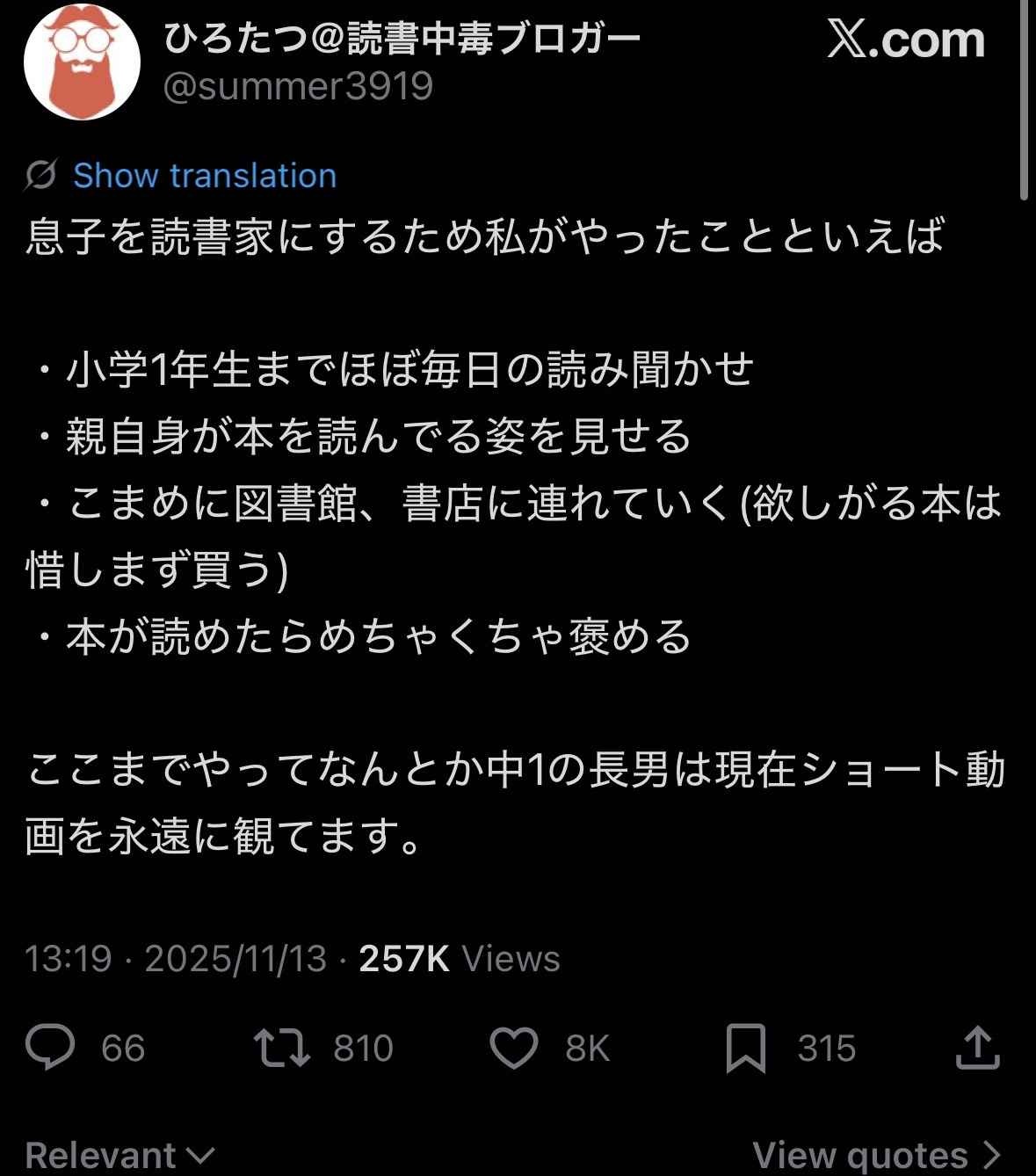Repost this post

pos(281,1048)
